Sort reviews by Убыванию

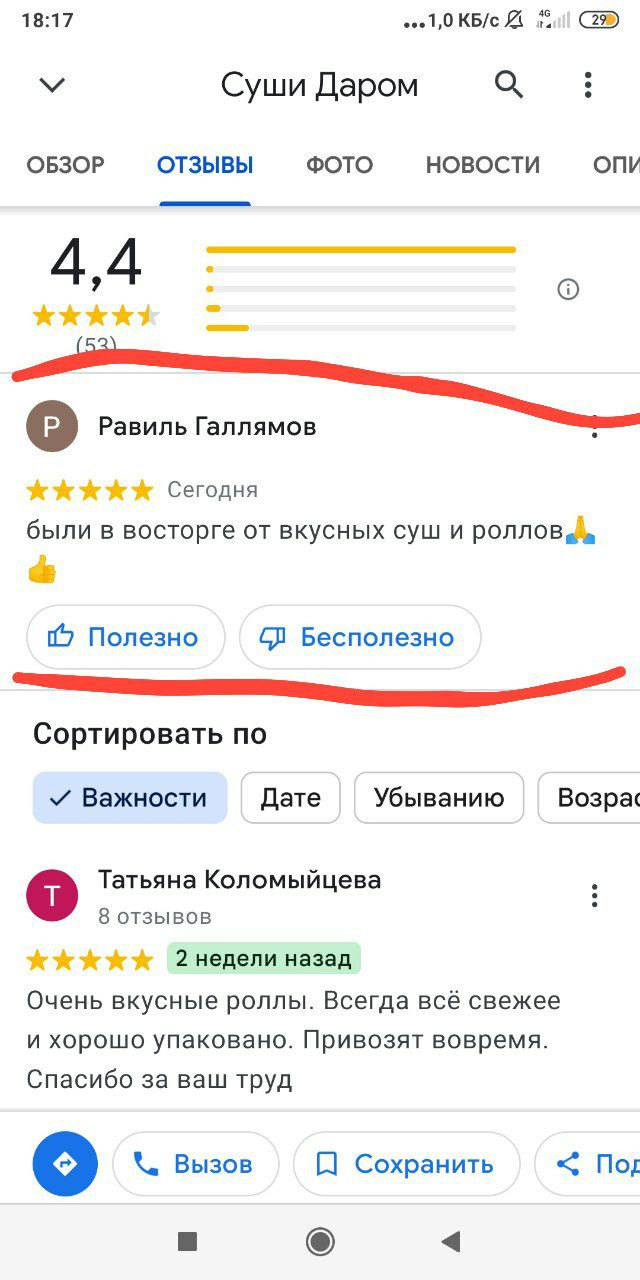point(438,798)
